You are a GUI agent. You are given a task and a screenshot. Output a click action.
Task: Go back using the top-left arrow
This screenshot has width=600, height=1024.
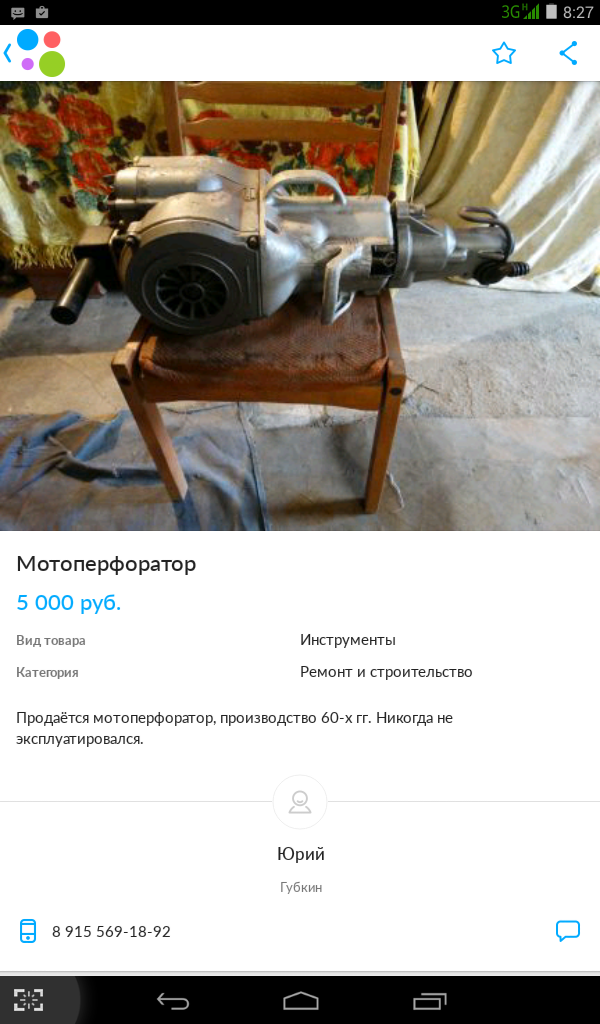click(10, 53)
